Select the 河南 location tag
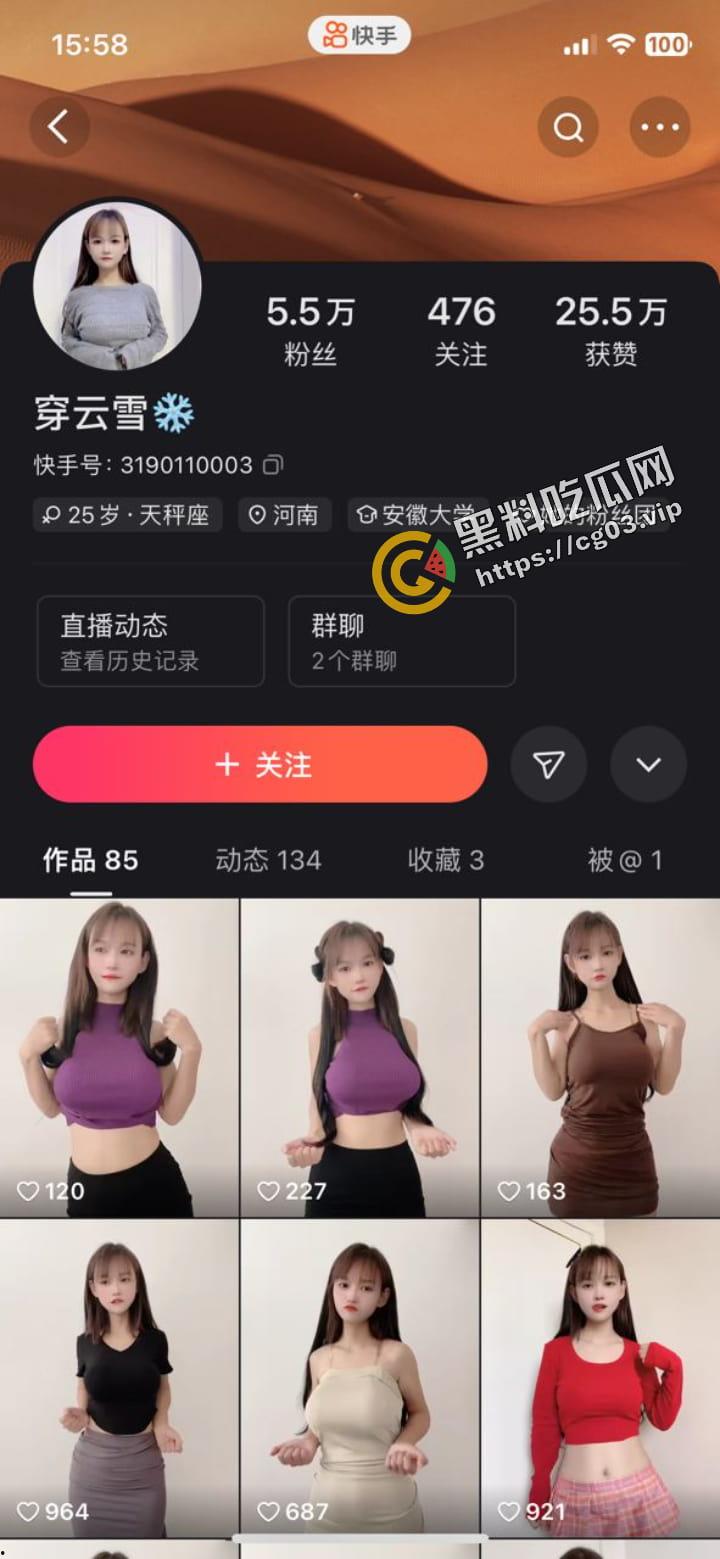The width and height of the screenshot is (720, 1559). pyautogui.click(x=284, y=516)
